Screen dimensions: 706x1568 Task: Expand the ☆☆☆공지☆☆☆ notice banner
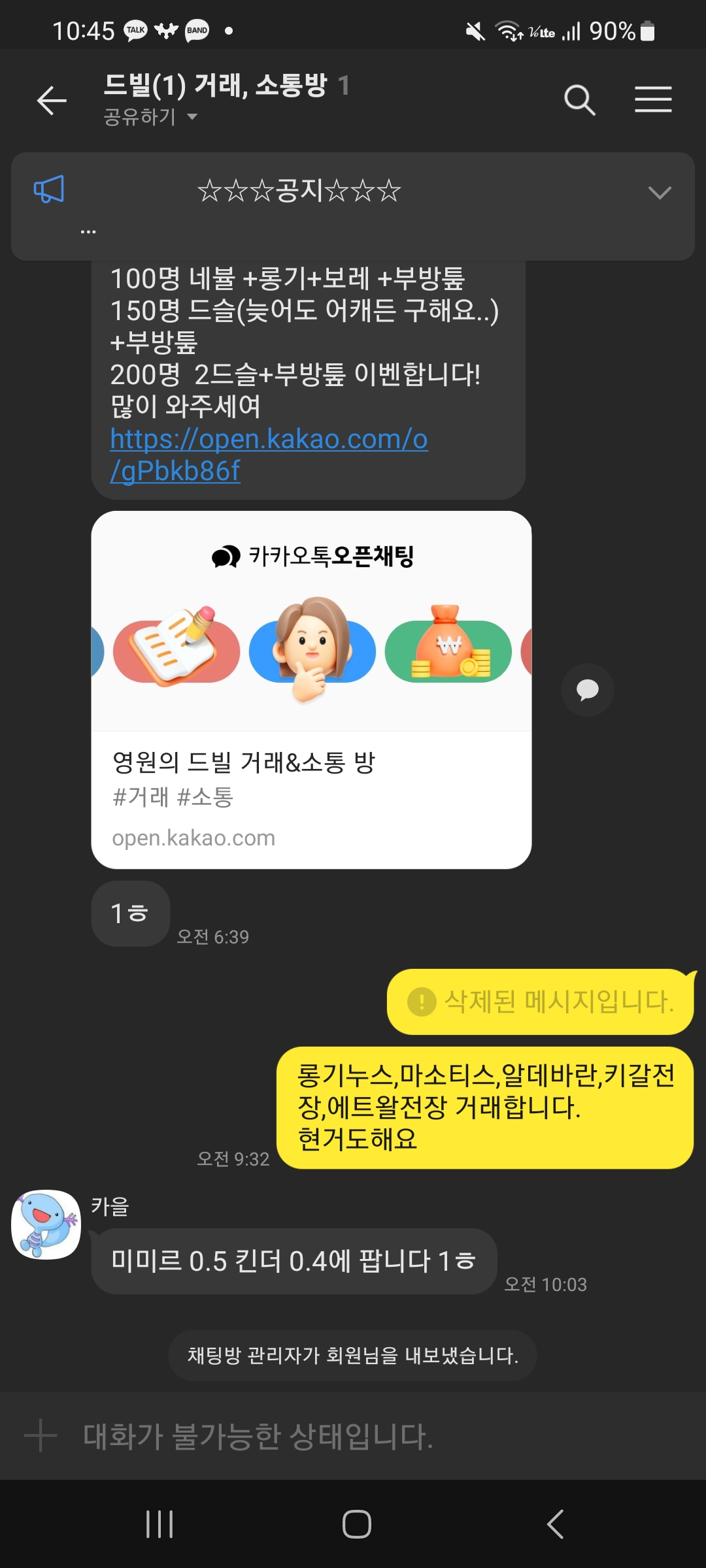click(x=659, y=193)
